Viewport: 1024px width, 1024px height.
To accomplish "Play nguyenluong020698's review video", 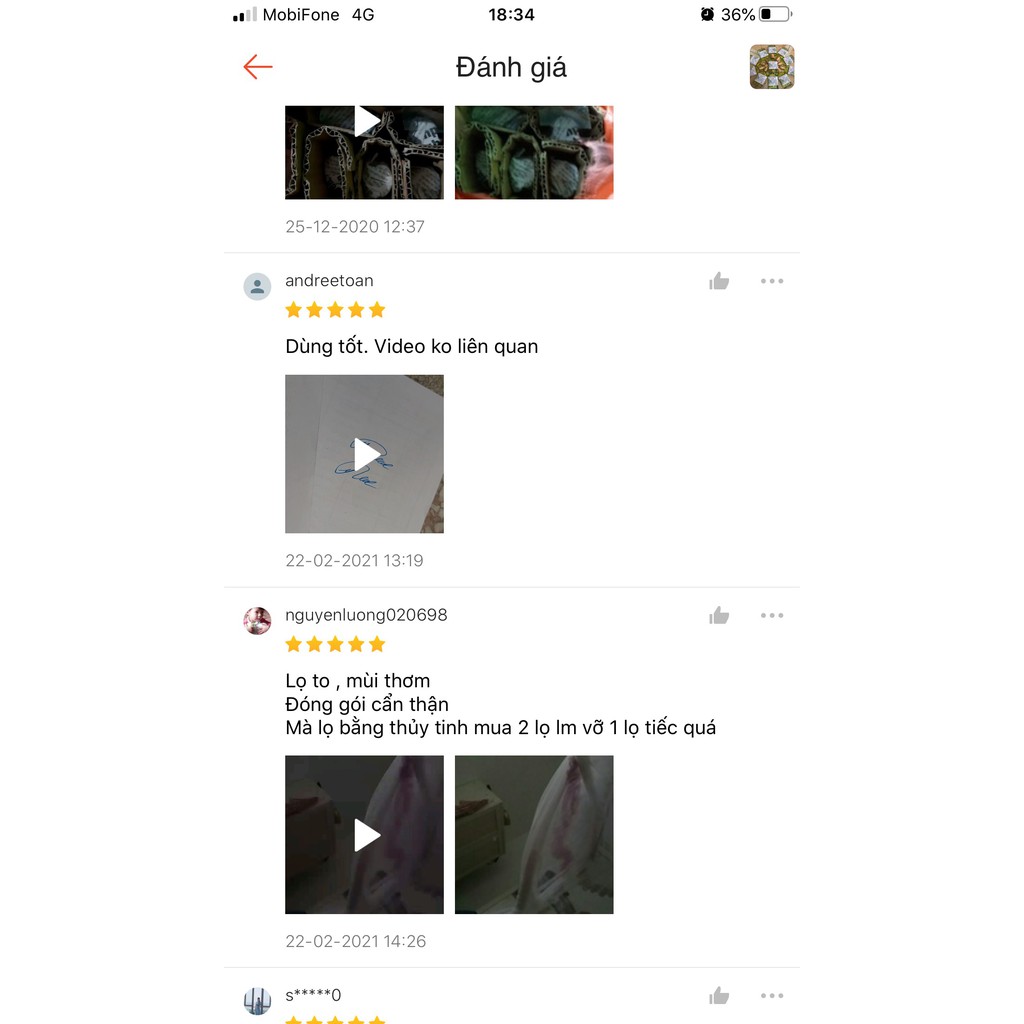I will [364, 834].
